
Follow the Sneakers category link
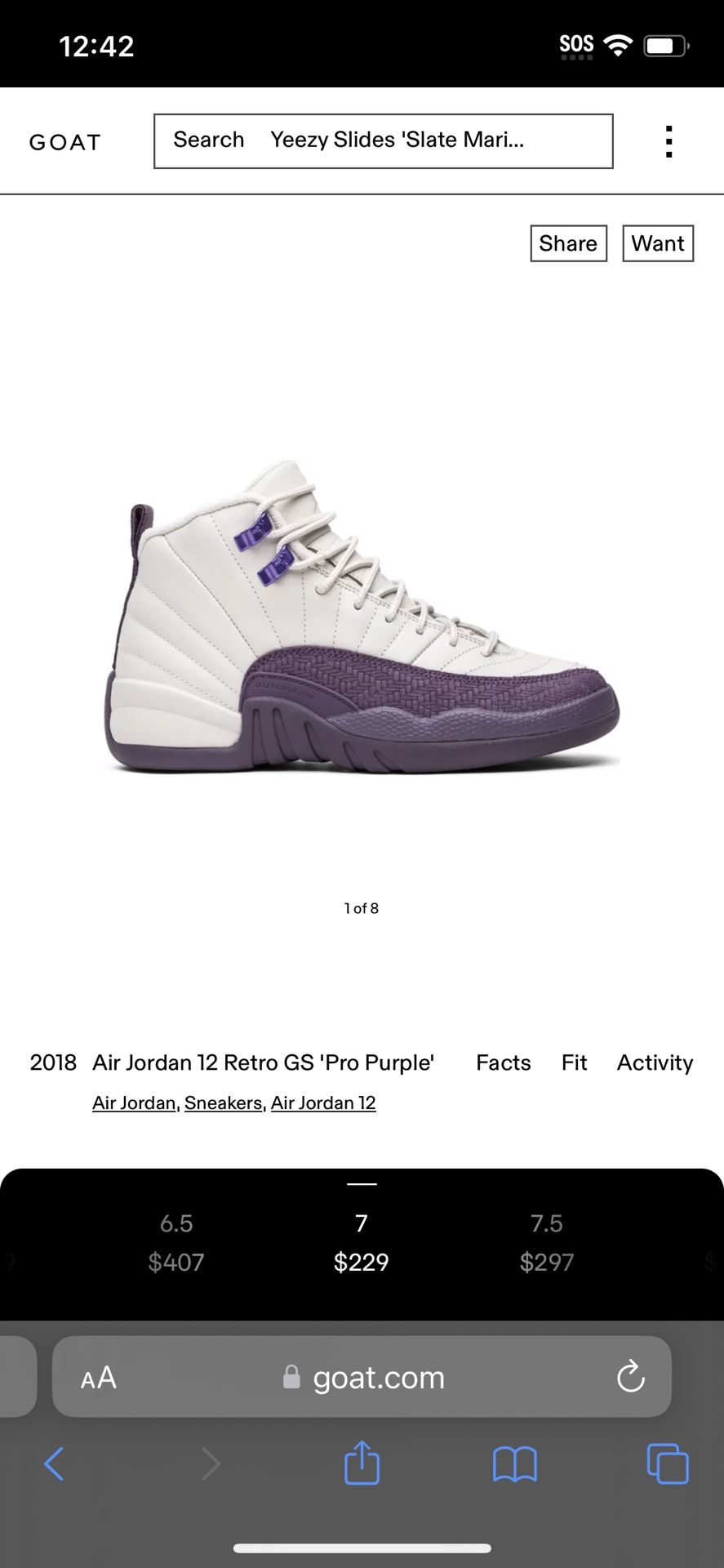pos(223,1102)
